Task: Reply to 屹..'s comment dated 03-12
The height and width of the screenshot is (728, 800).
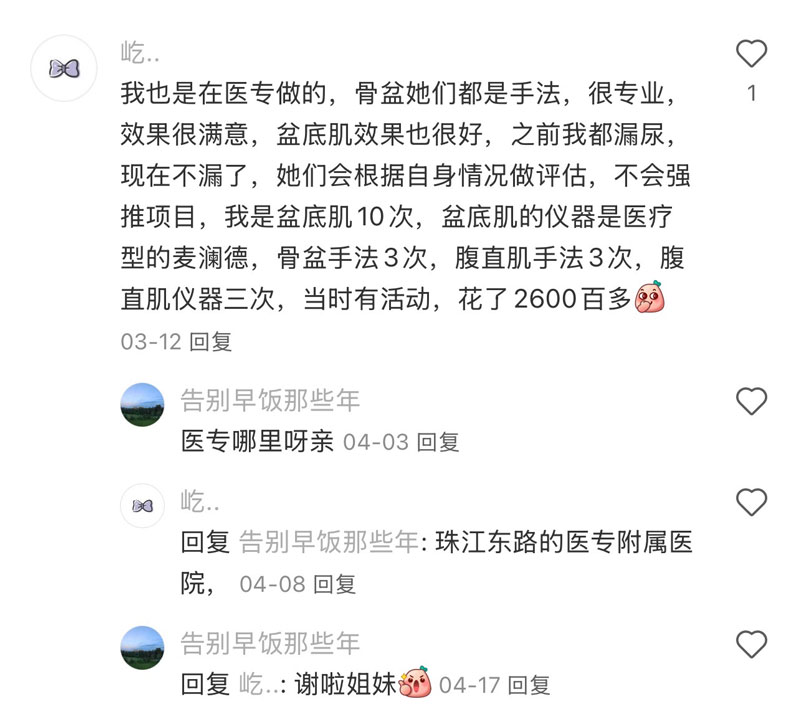Action: click(211, 342)
